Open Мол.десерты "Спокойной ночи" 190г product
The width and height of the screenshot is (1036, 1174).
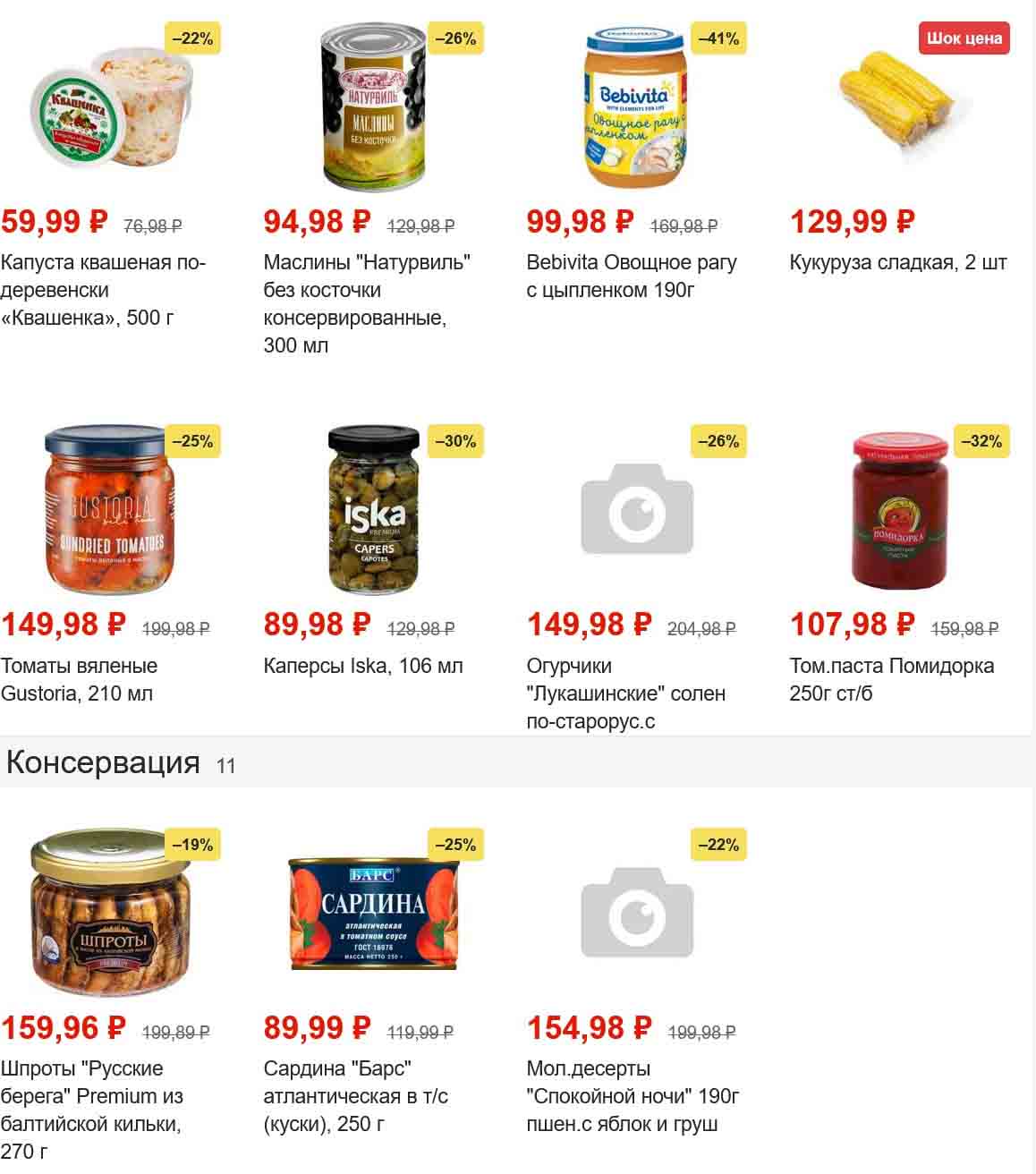632,1095
